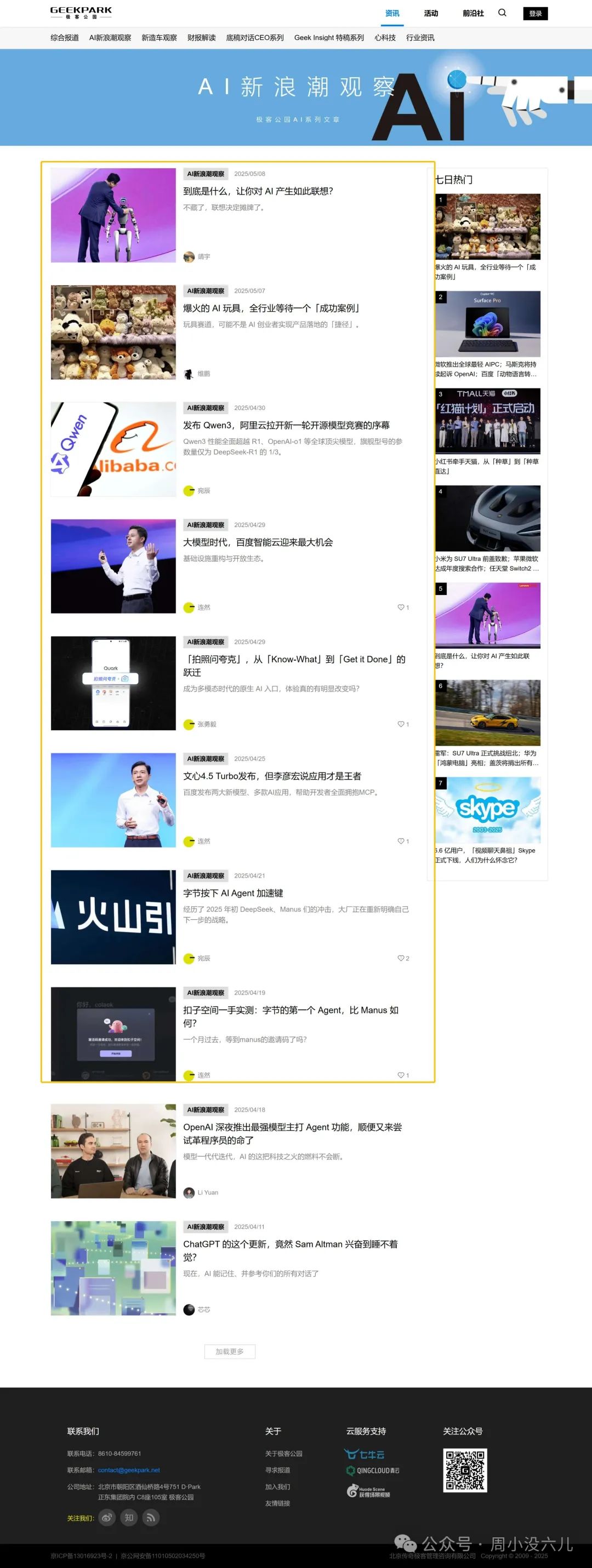This screenshot has height=1568, width=592.
Task: Select the 综合报道 category
Action: point(65,38)
